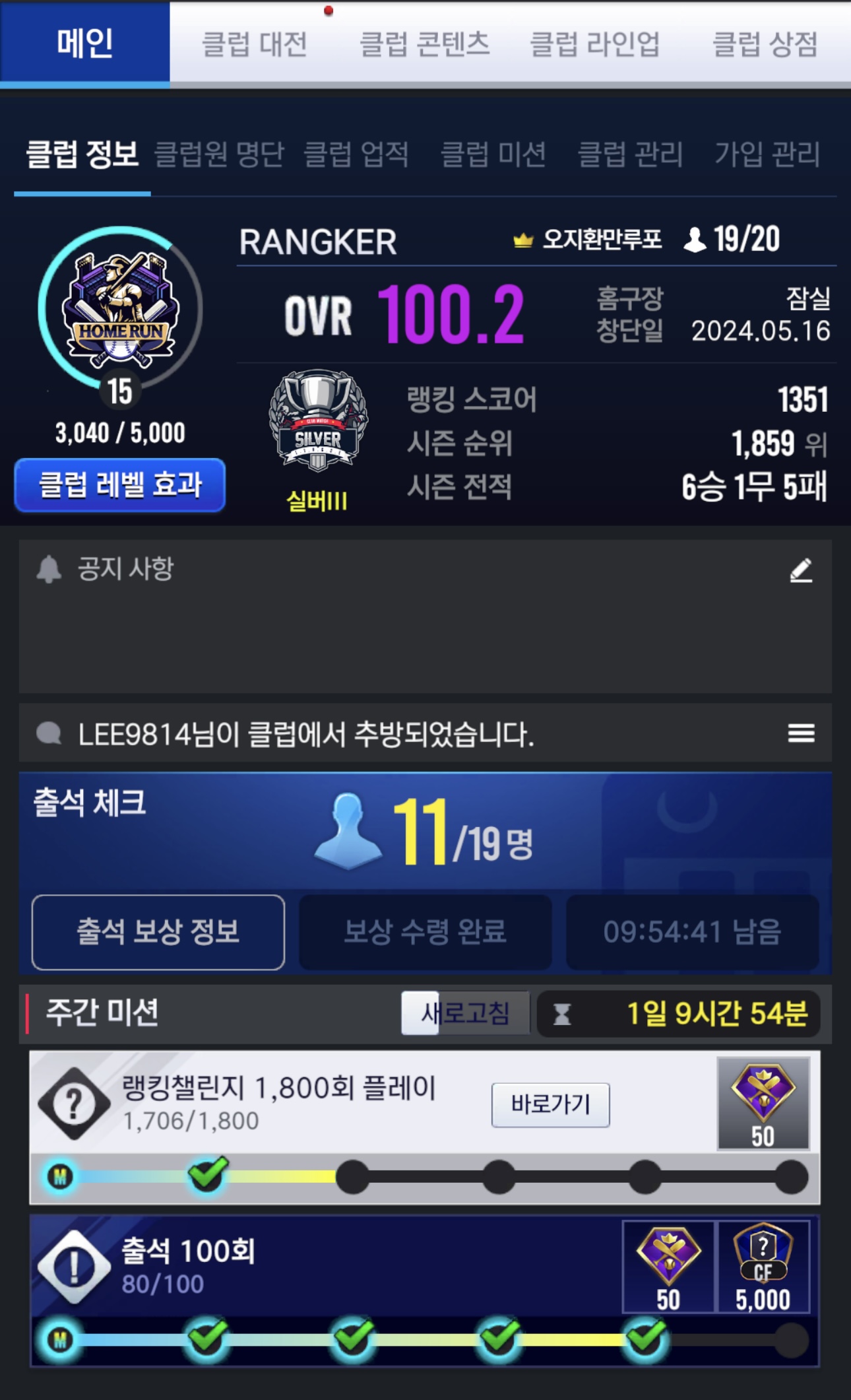The width and height of the screenshot is (851, 1400).
Task: Open the 클럽 관리 sub-tab
Action: (630, 154)
